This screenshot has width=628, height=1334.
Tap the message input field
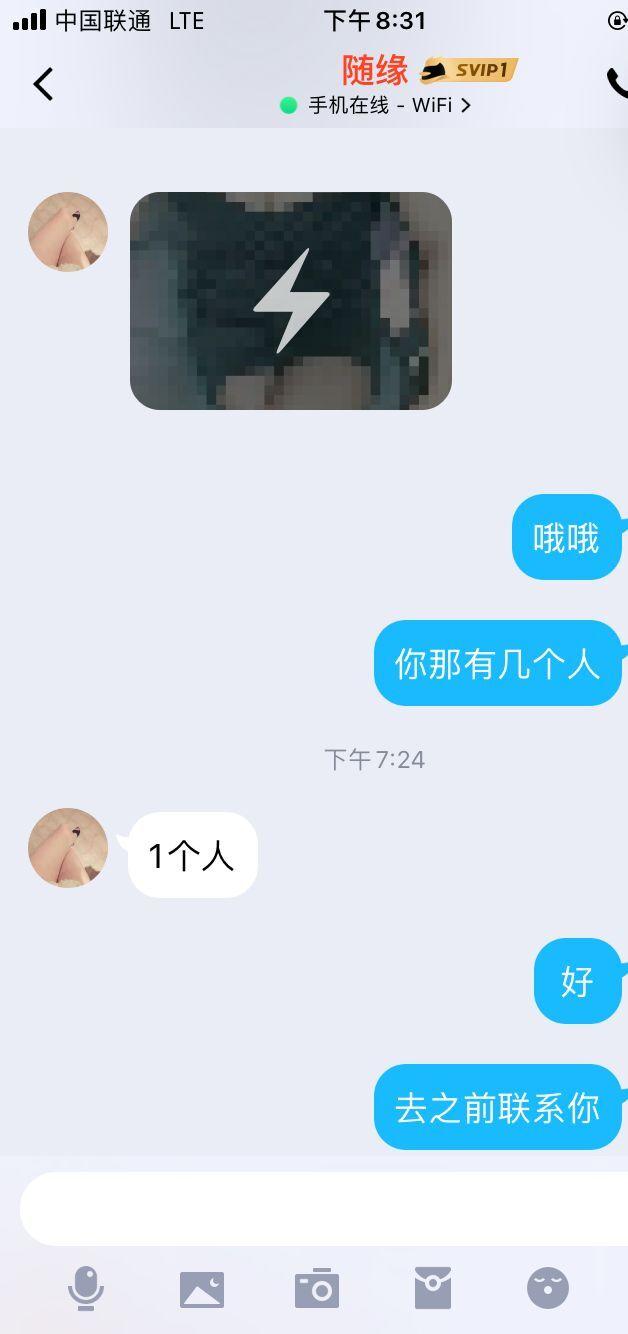pyautogui.click(x=320, y=1208)
